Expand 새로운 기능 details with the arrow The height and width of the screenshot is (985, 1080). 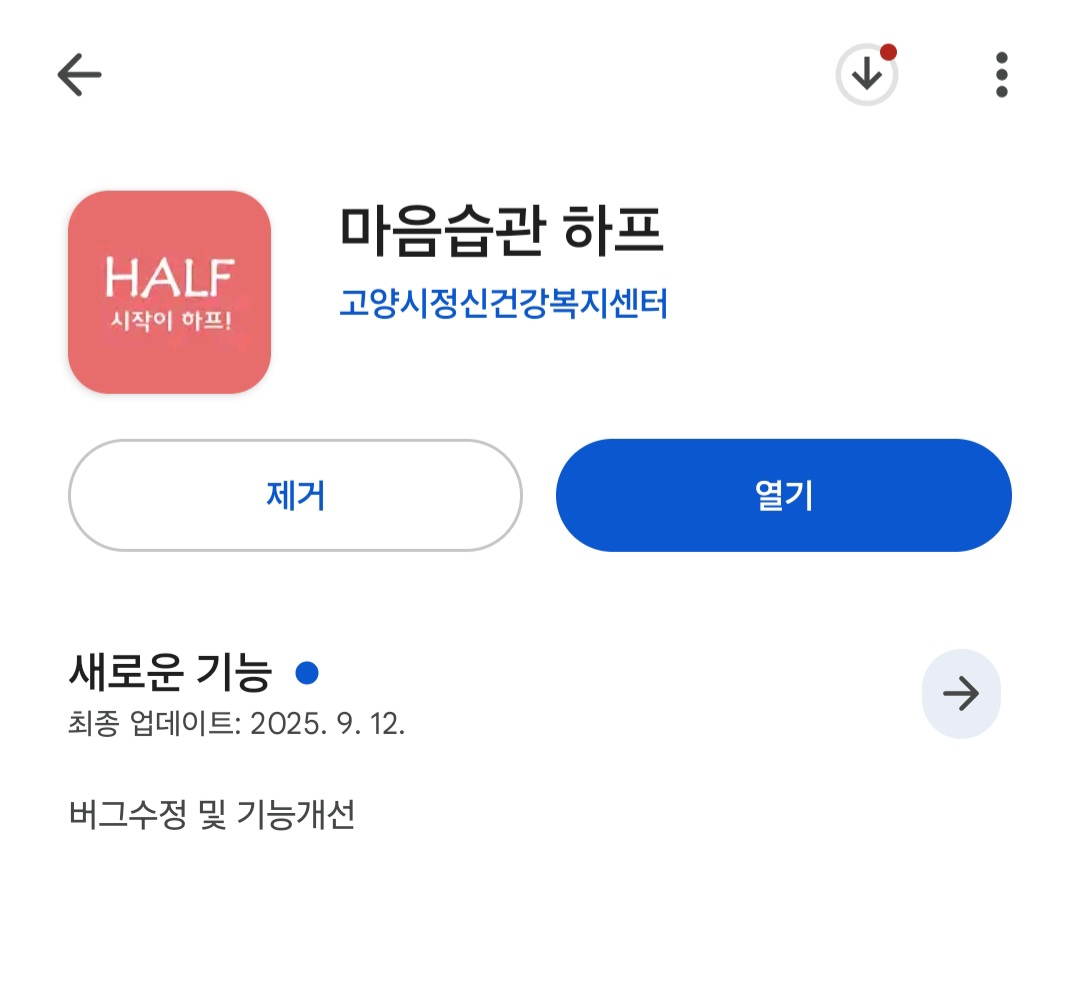pos(960,694)
